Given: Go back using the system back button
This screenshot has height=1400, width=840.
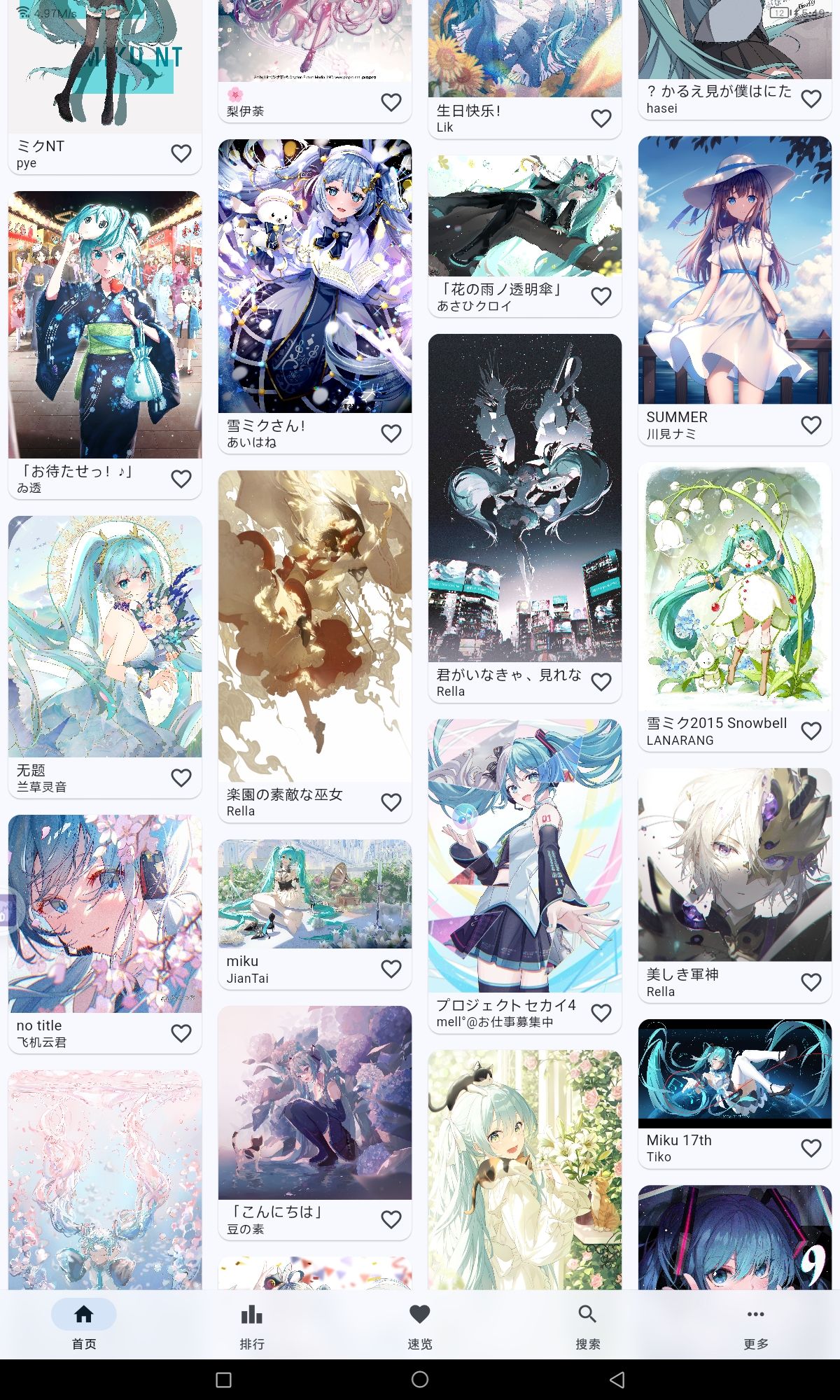Looking at the screenshot, I should tap(617, 1380).
